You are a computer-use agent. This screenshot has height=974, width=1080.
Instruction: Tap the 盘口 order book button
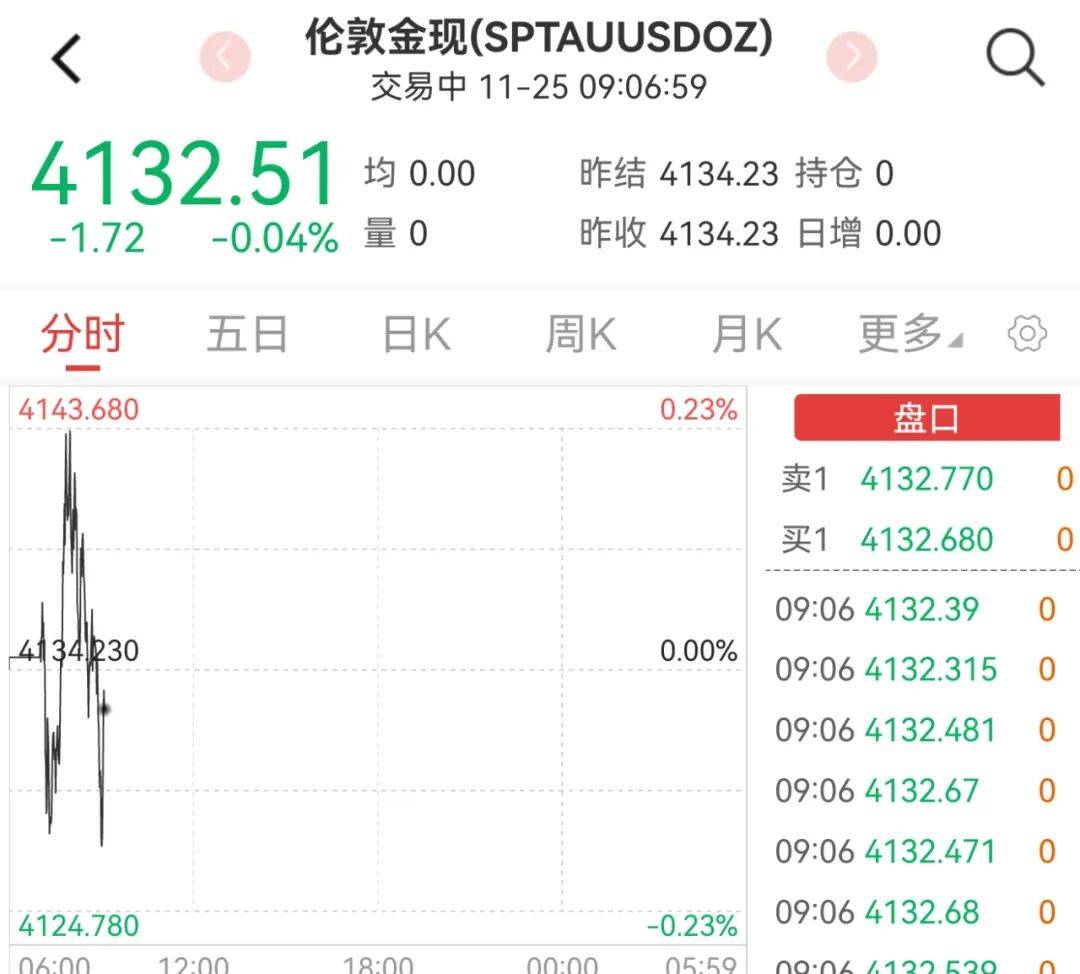(x=926, y=418)
